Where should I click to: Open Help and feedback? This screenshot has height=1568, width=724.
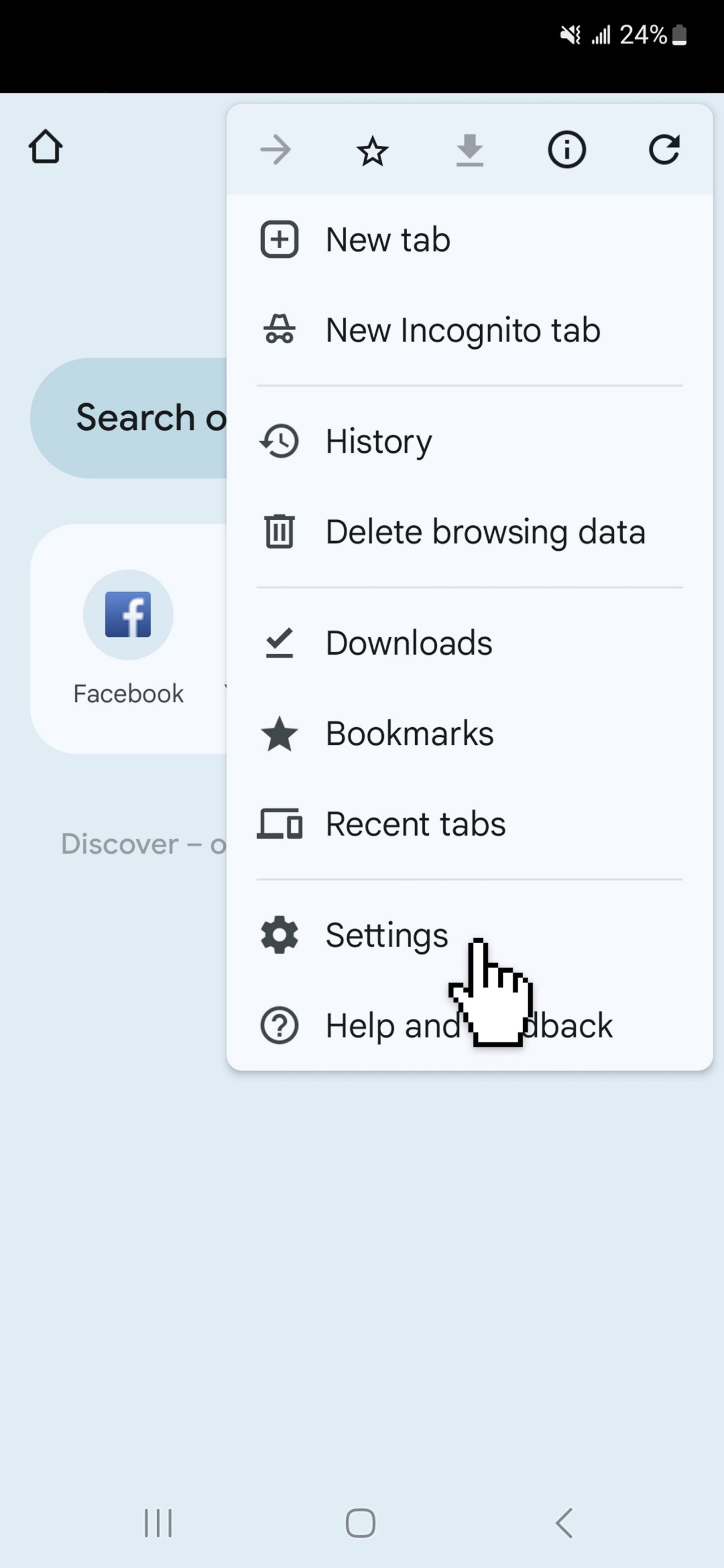point(390,1026)
